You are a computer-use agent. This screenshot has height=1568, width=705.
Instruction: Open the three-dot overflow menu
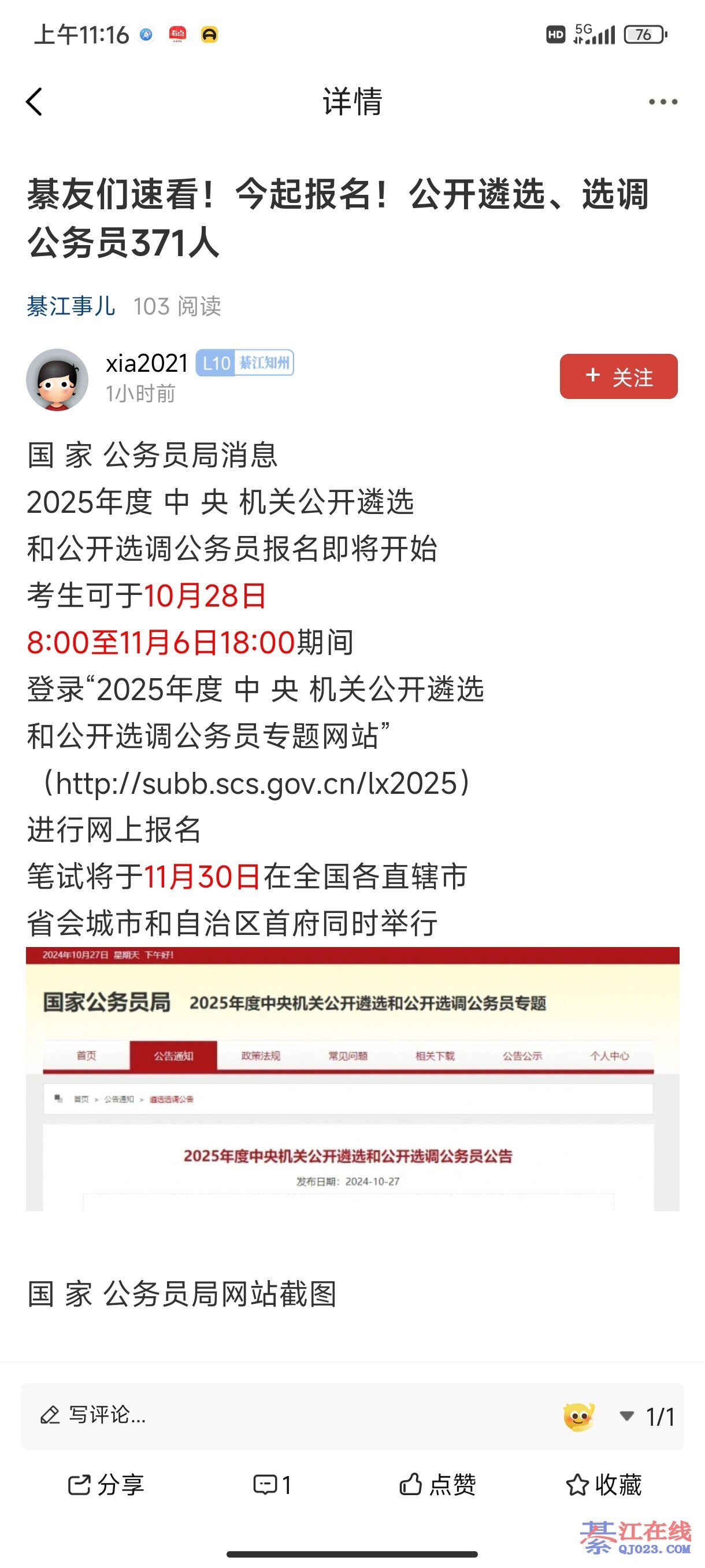click(662, 102)
